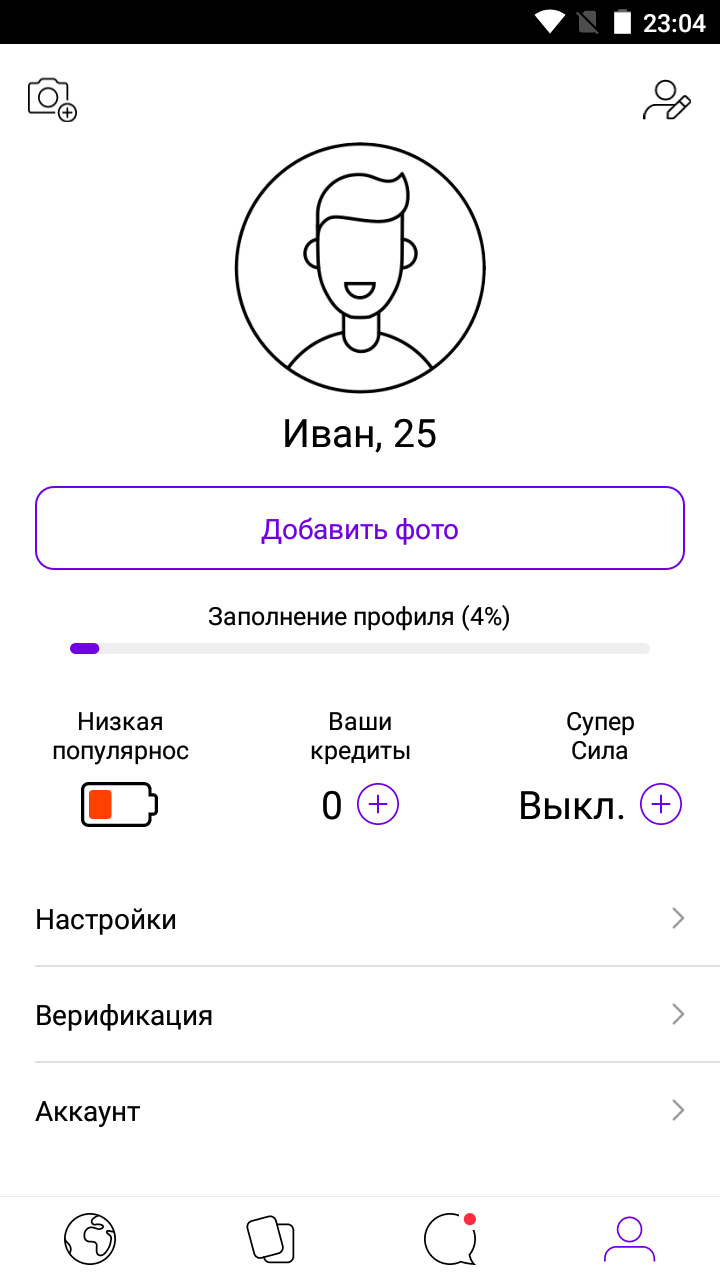
Task: Tap the add photo camera icon
Action: click(52, 100)
